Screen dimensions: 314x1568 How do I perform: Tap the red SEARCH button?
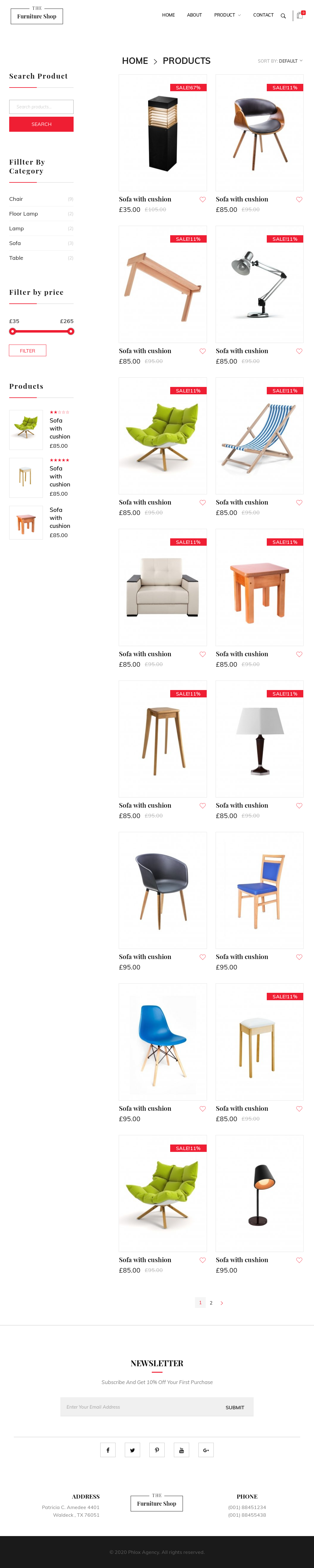41,124
